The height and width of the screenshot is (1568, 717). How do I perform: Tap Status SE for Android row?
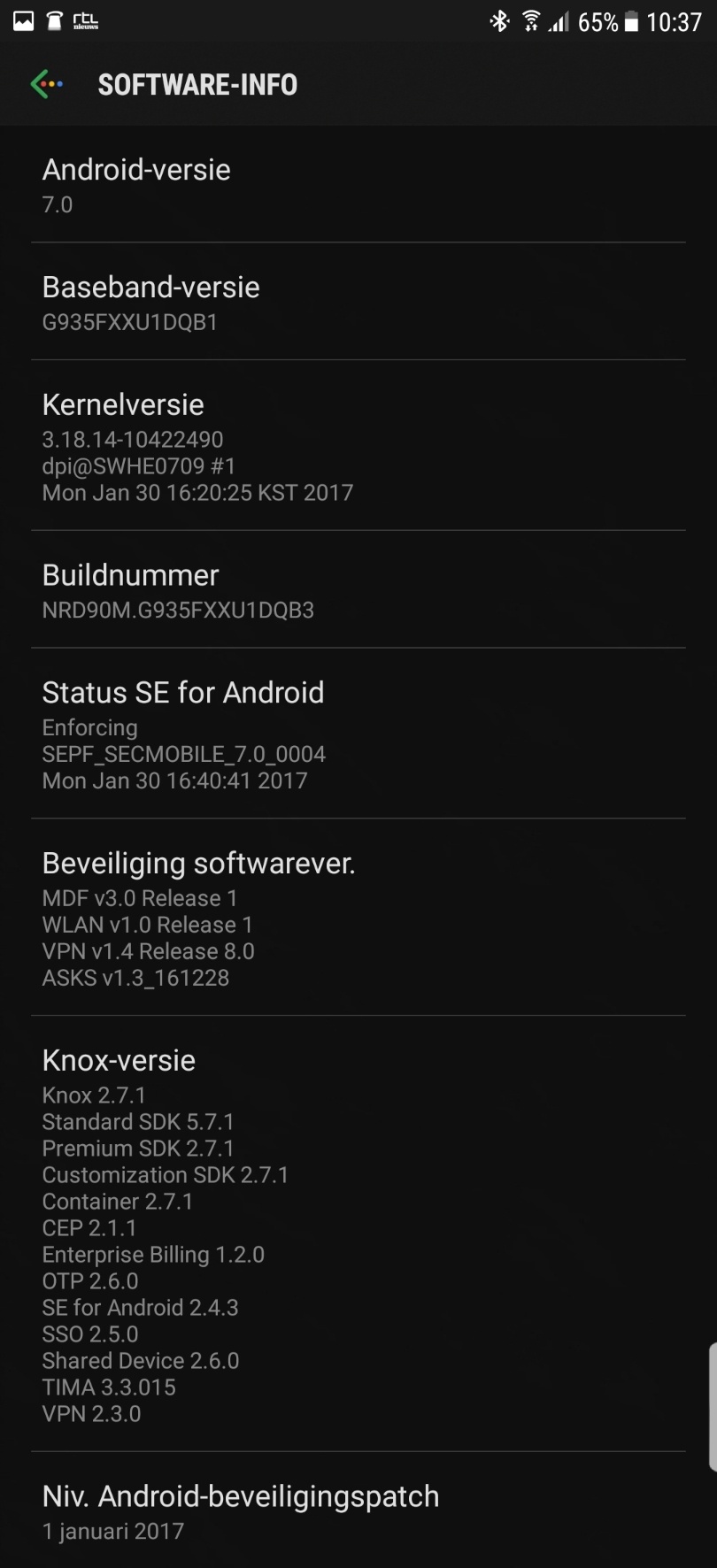[x=358, y=734]
